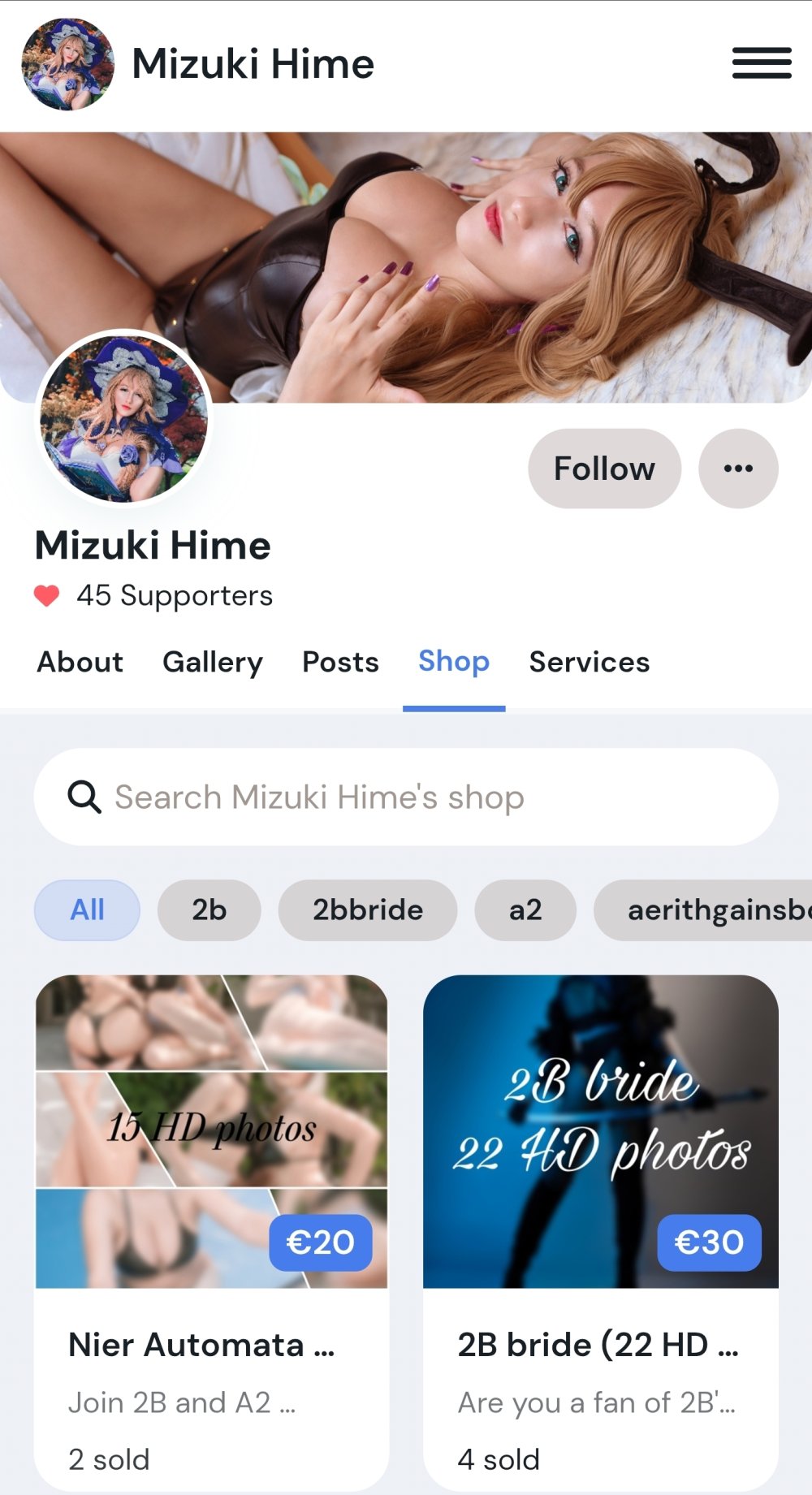
Task: Tap the profile avatar in header bar
Action: point(67,64)
